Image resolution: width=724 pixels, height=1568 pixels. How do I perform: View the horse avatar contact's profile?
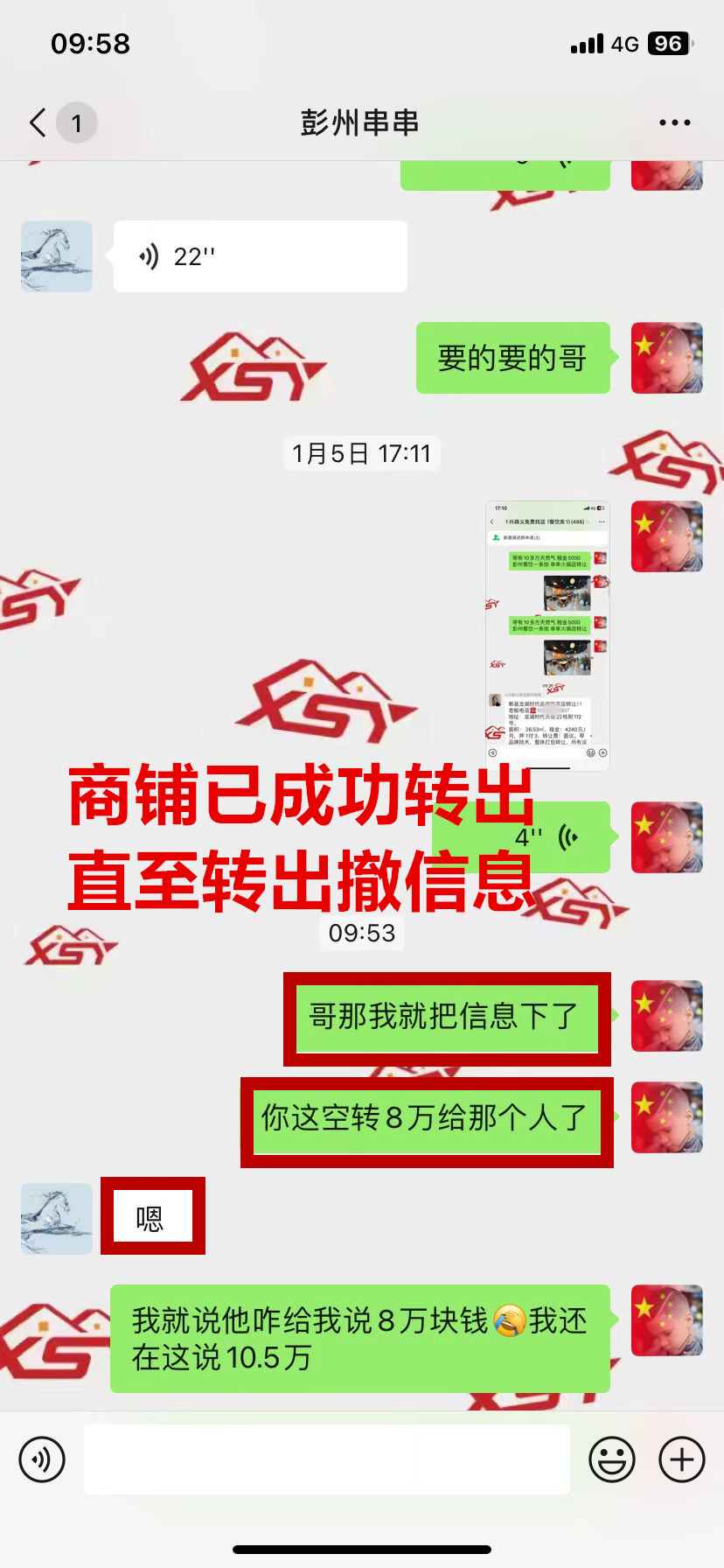[57, 256]
